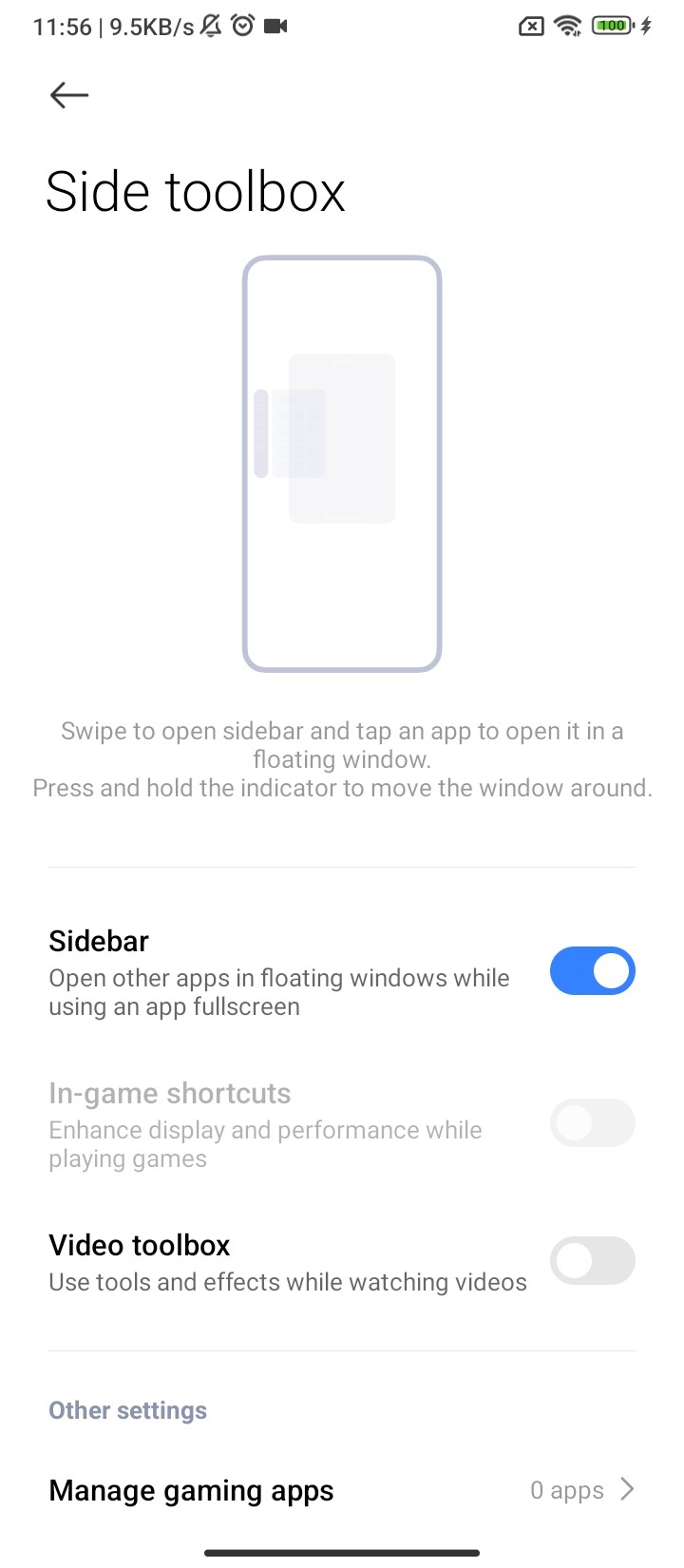
Task: Turn off the Sidebar switch
Action: coord(592,971)
